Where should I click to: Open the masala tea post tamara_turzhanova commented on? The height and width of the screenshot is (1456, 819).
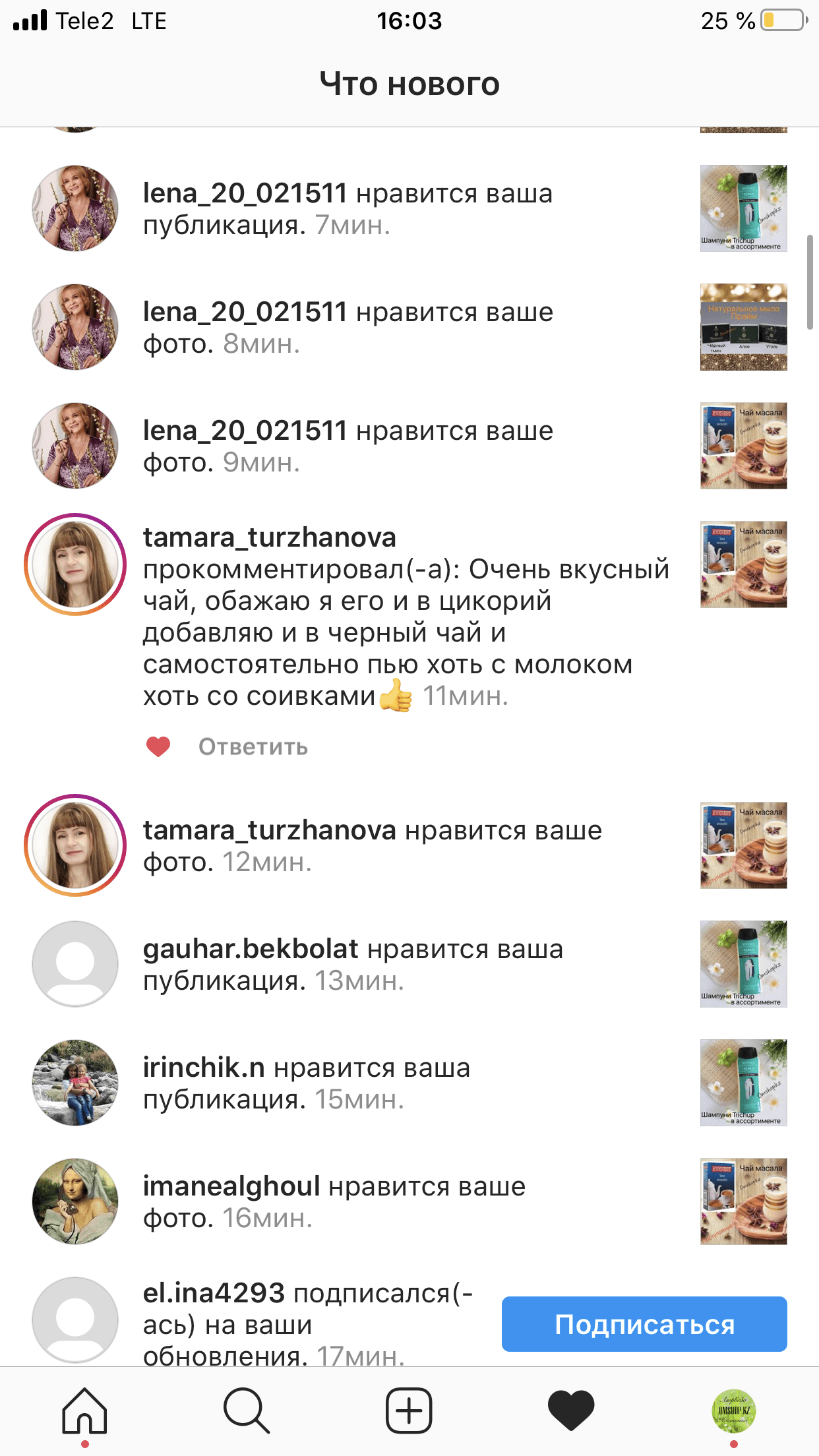click(743, 564)
